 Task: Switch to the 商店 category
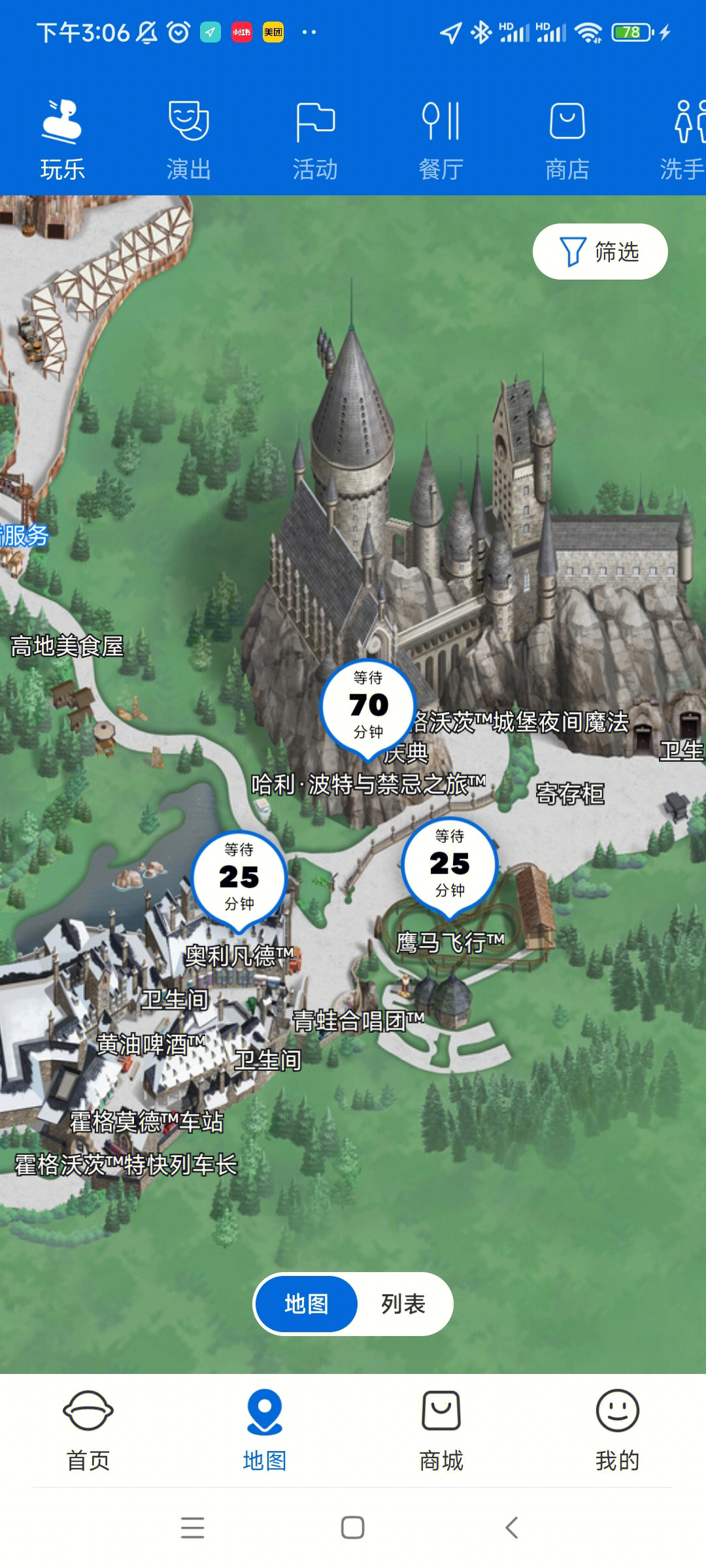click(567, 139)
